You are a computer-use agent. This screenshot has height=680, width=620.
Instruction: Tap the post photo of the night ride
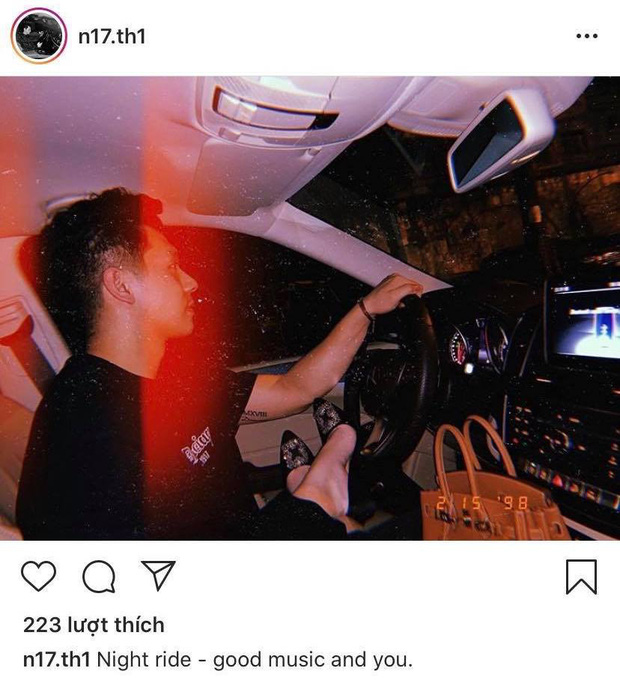click(x=310, y=308)
